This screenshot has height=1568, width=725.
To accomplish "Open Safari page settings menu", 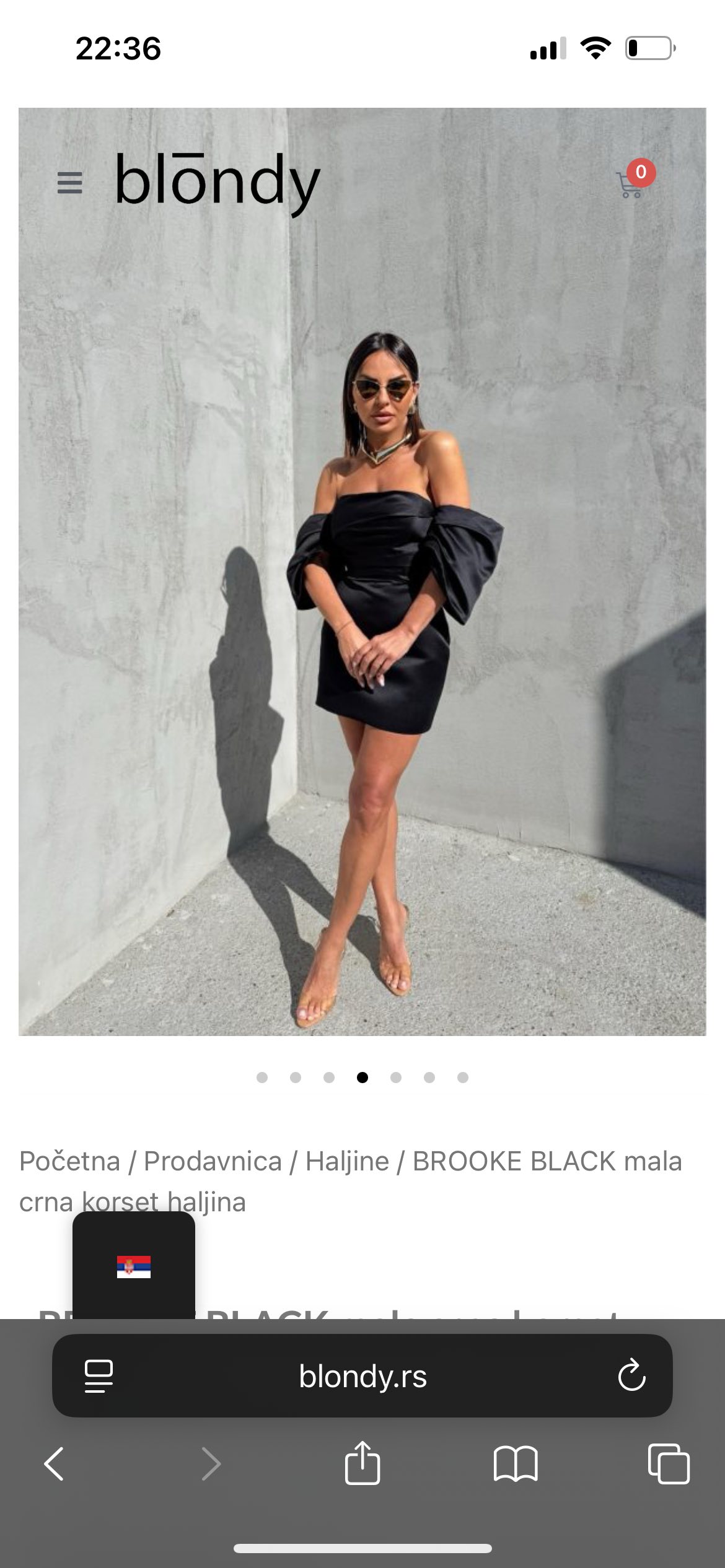I will [x=99, y=1376].
